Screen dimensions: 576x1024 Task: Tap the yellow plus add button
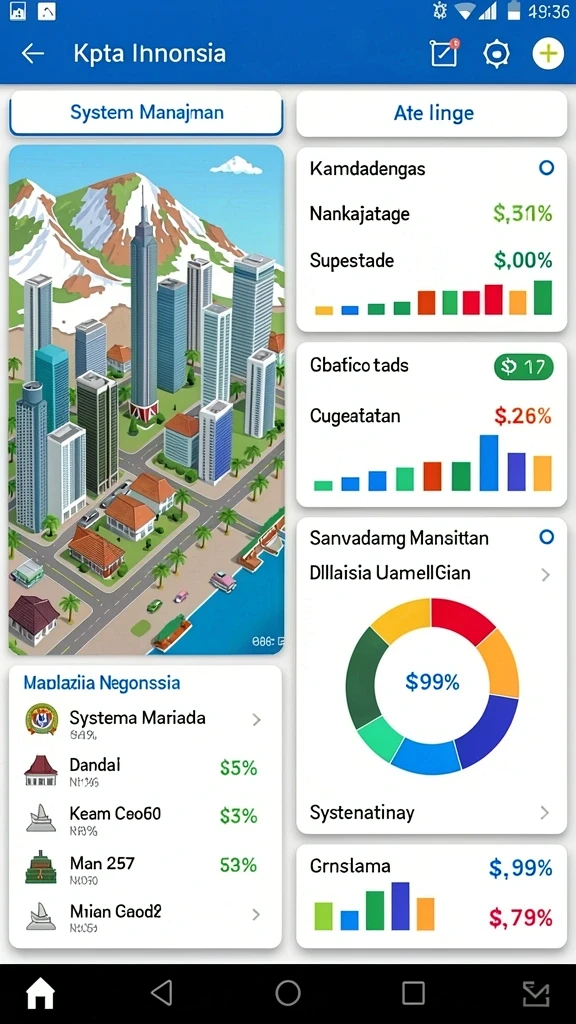(x=548, y=54)
